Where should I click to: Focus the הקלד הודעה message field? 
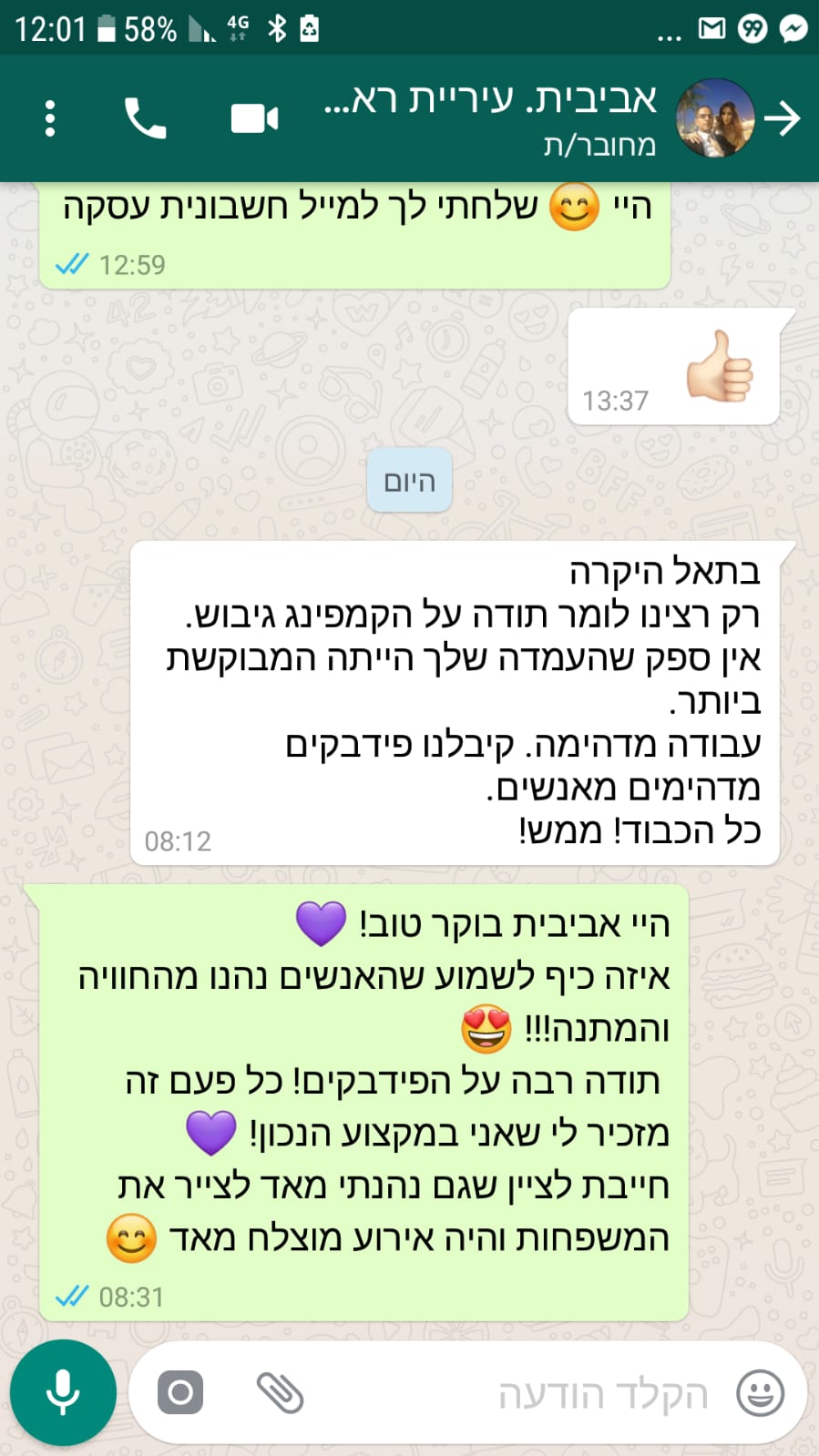click(547, 1394)
